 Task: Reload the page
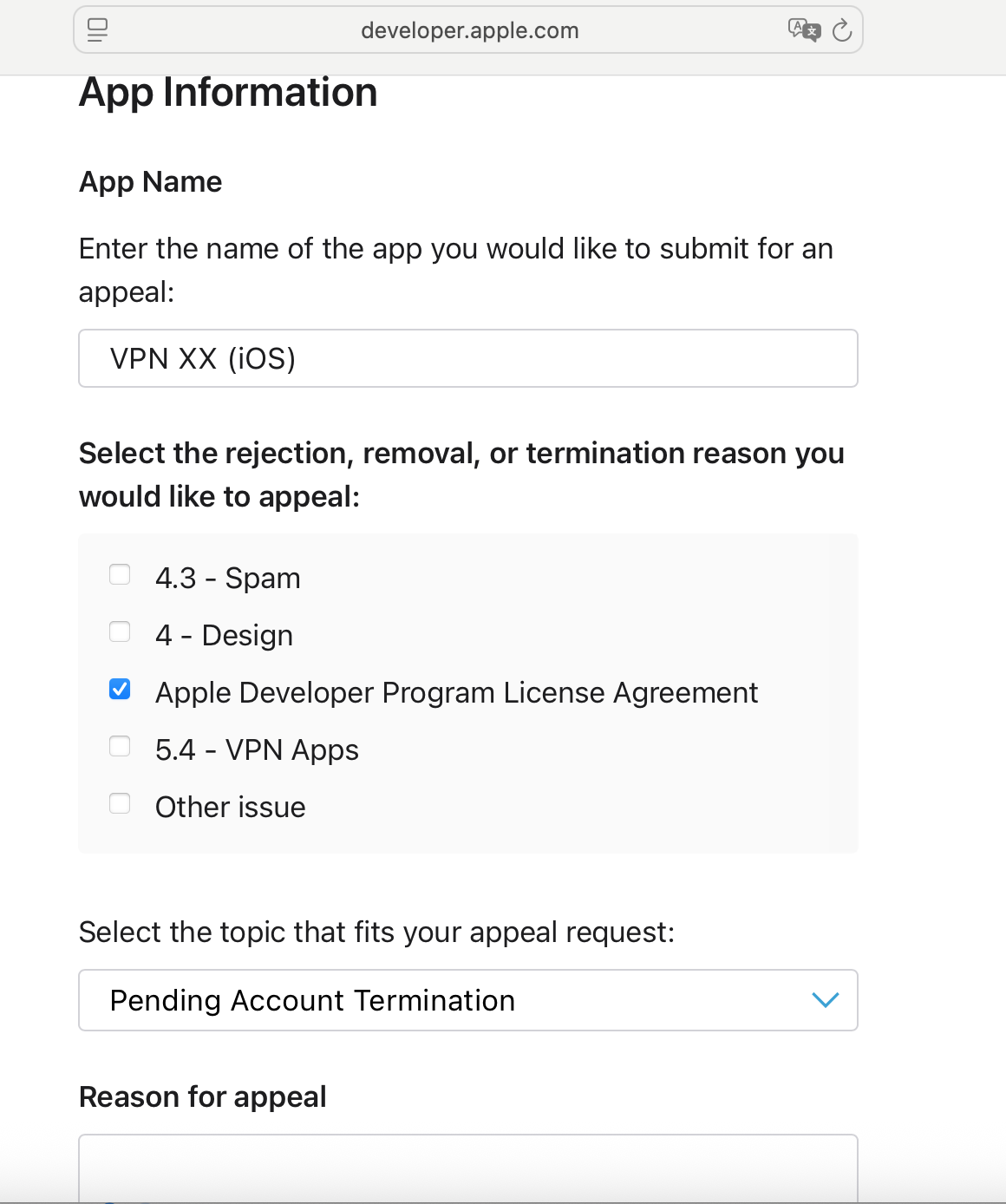click(841, 31)
